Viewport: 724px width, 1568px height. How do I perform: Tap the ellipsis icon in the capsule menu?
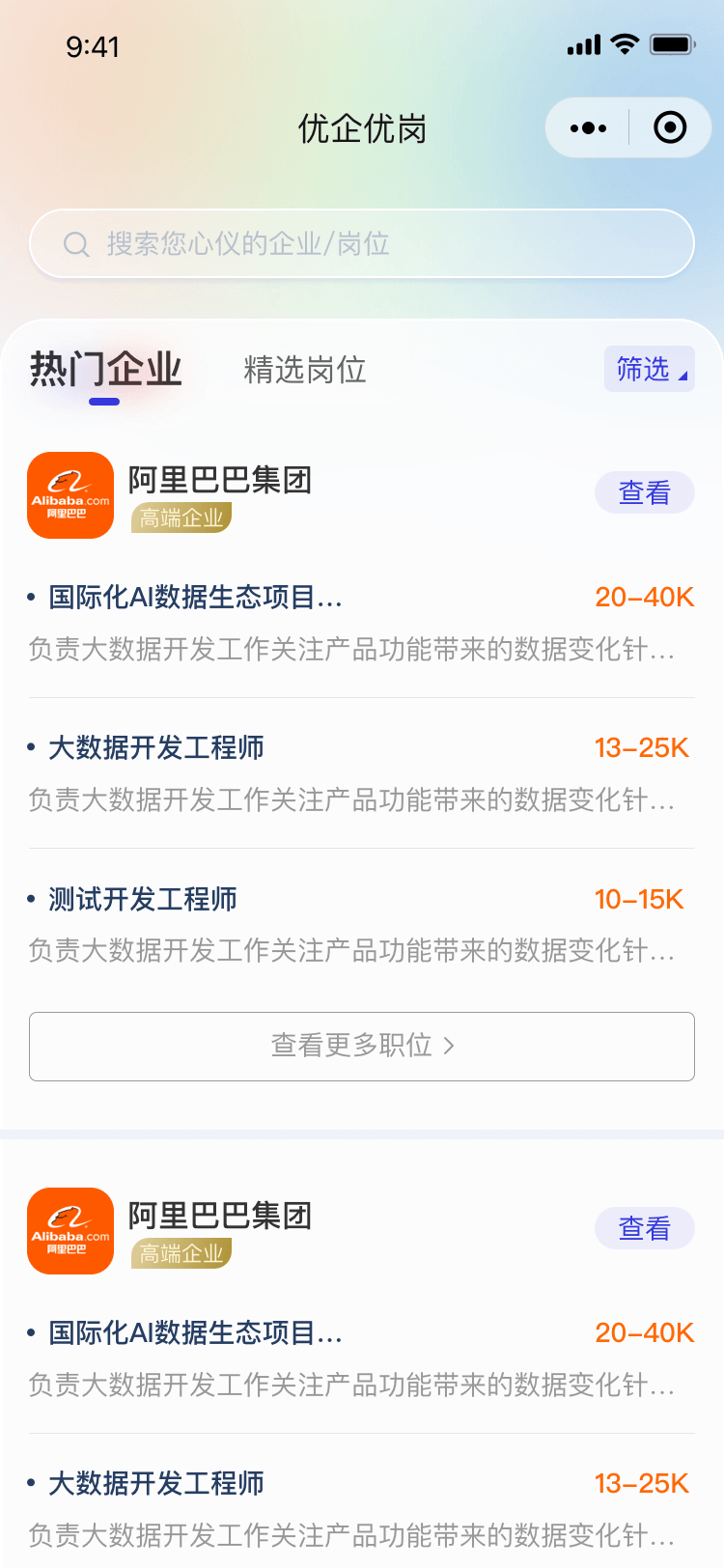tap(587, 126)
